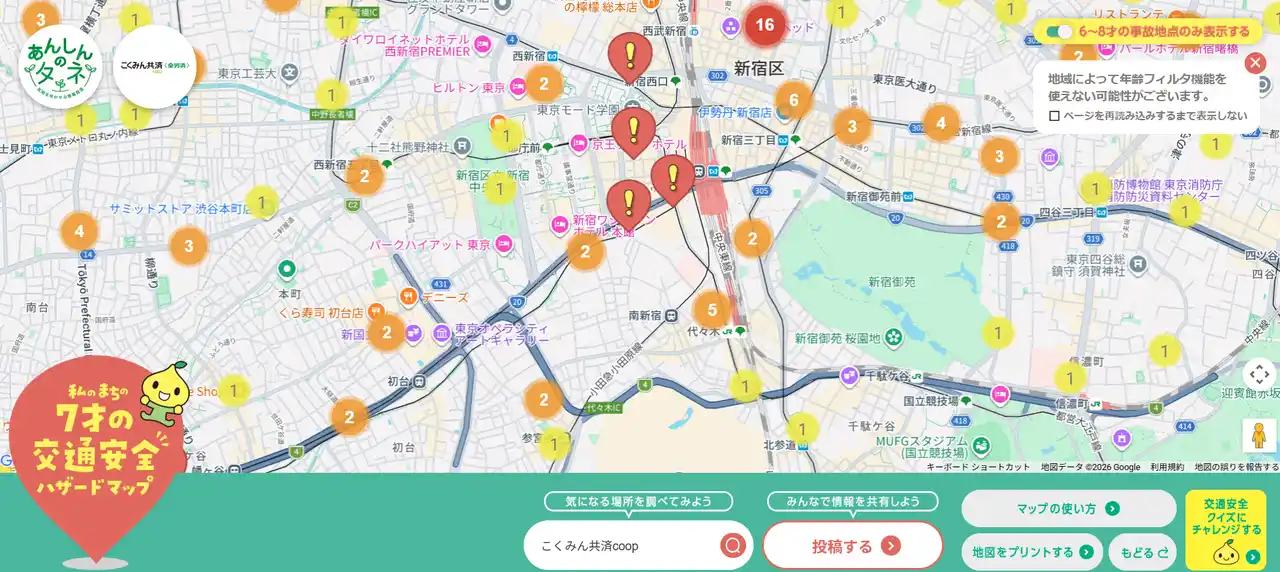This screenshot has width=1280, height=572.
Task: Open 利用規約 link on the map
Action: (1166, 467)
